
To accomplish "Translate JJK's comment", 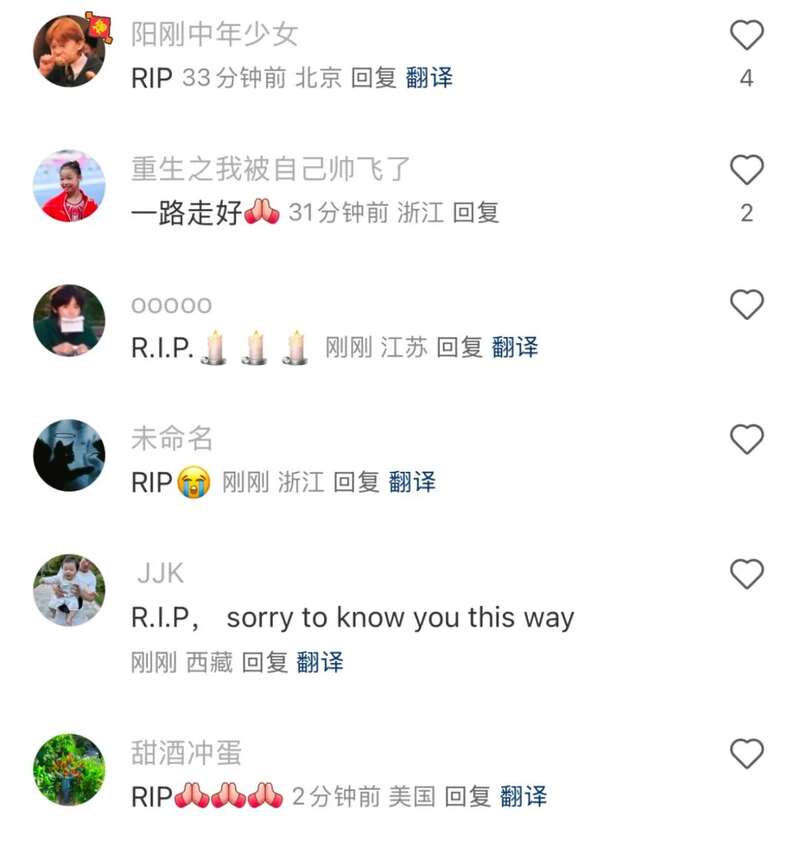I will (320, 662).
